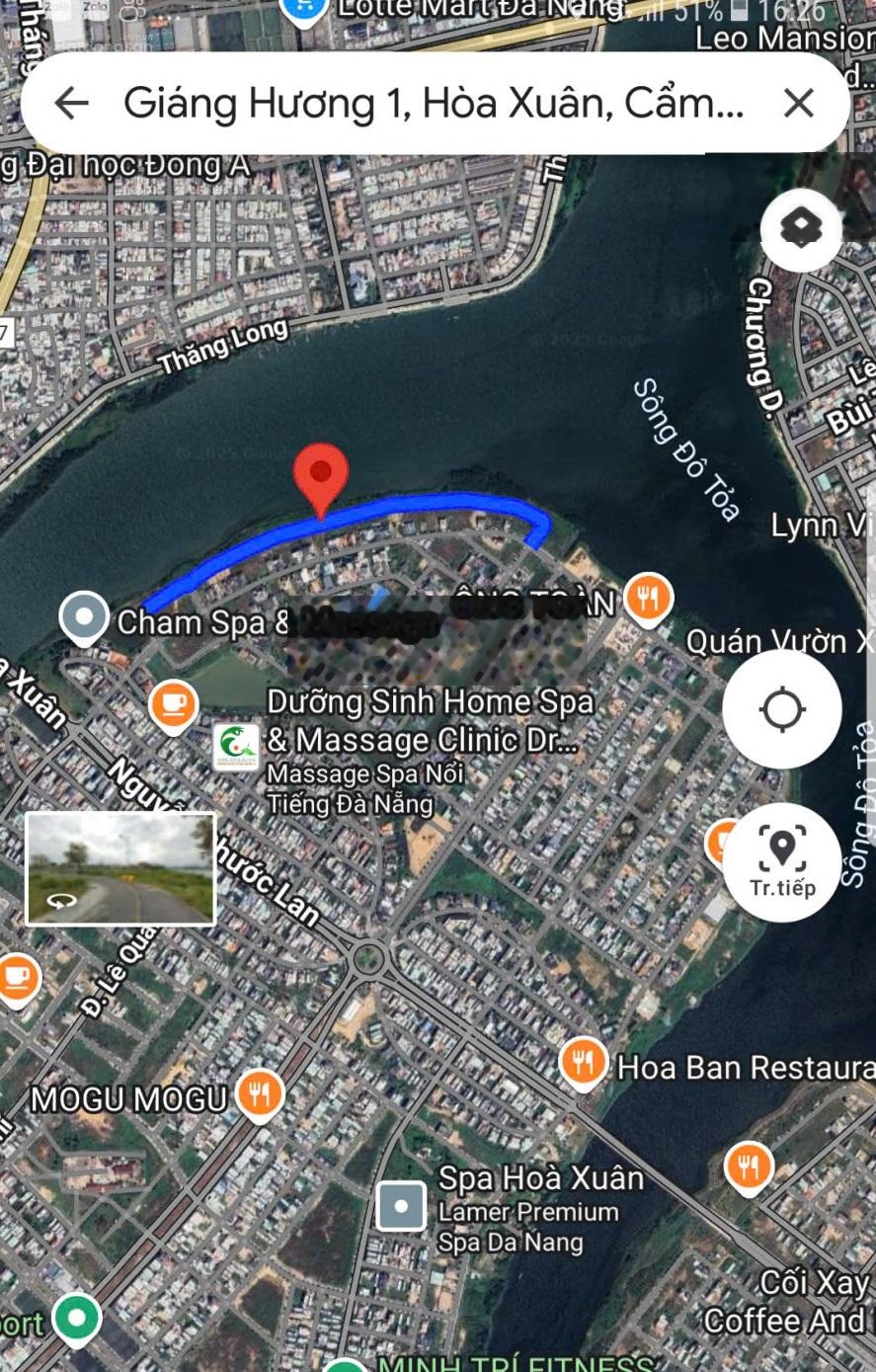Select the Hoa Ban Restaurant marker
This screenshot has width=876, height=1372.
584,1066
